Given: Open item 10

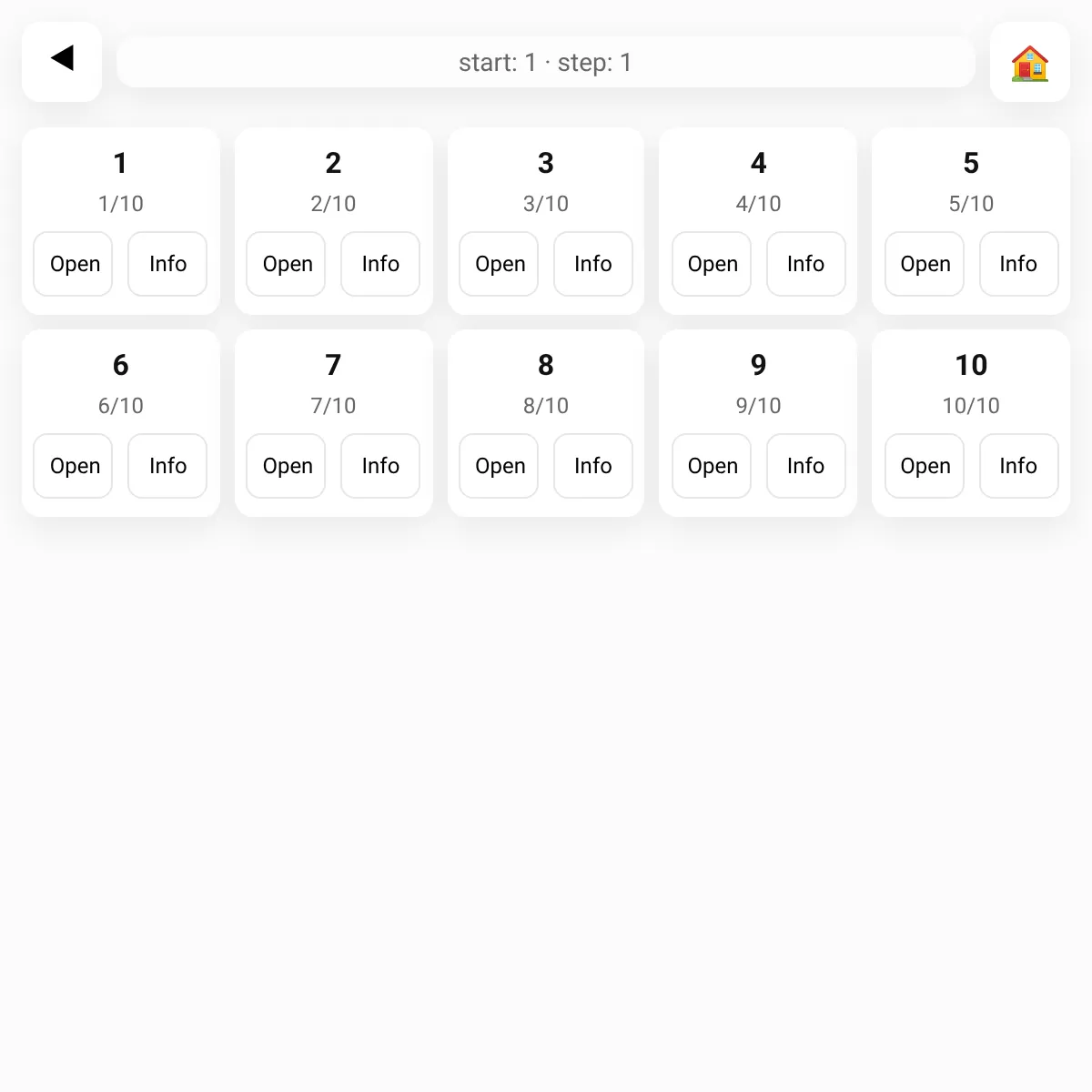Looking at the screenshot, I should point(925,466).
